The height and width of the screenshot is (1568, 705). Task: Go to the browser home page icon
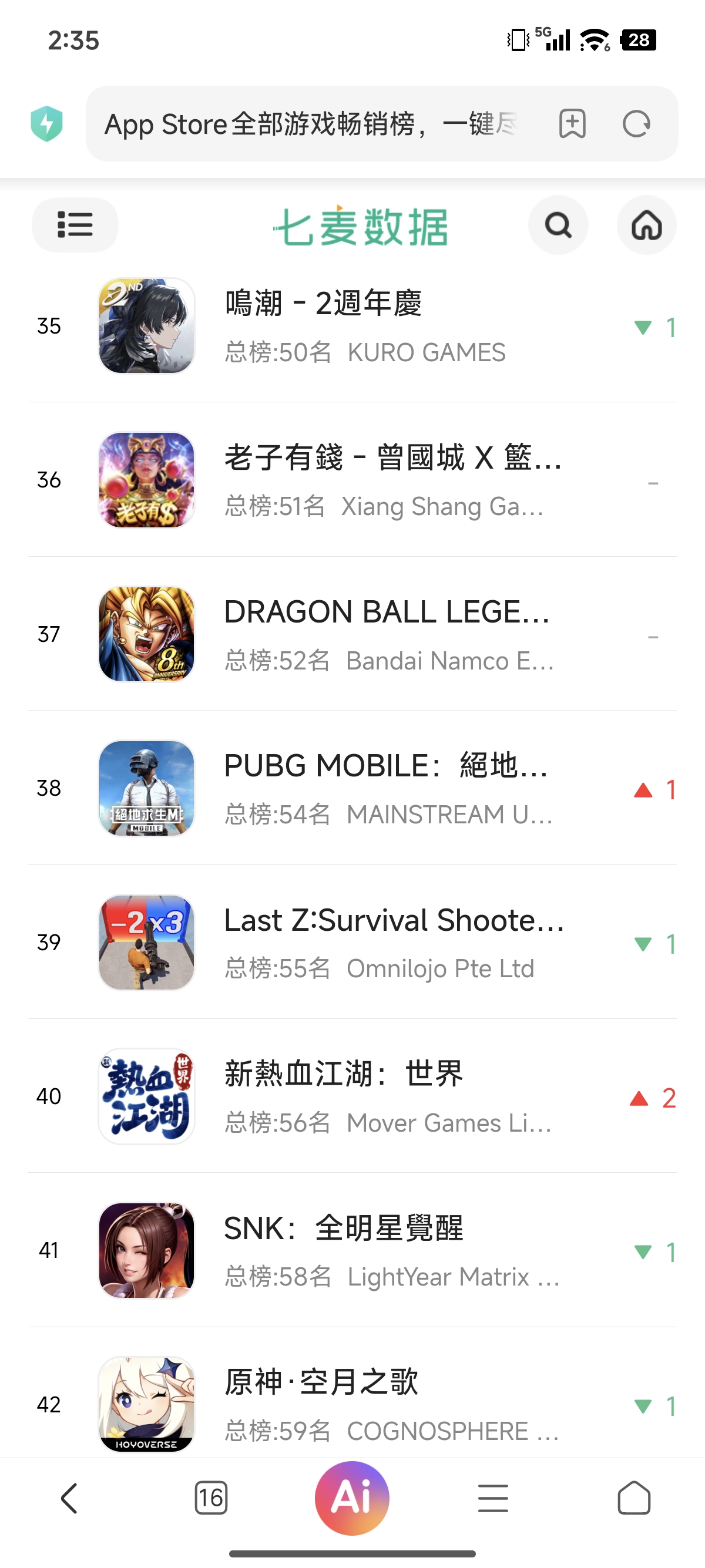tap(634, 1498)
